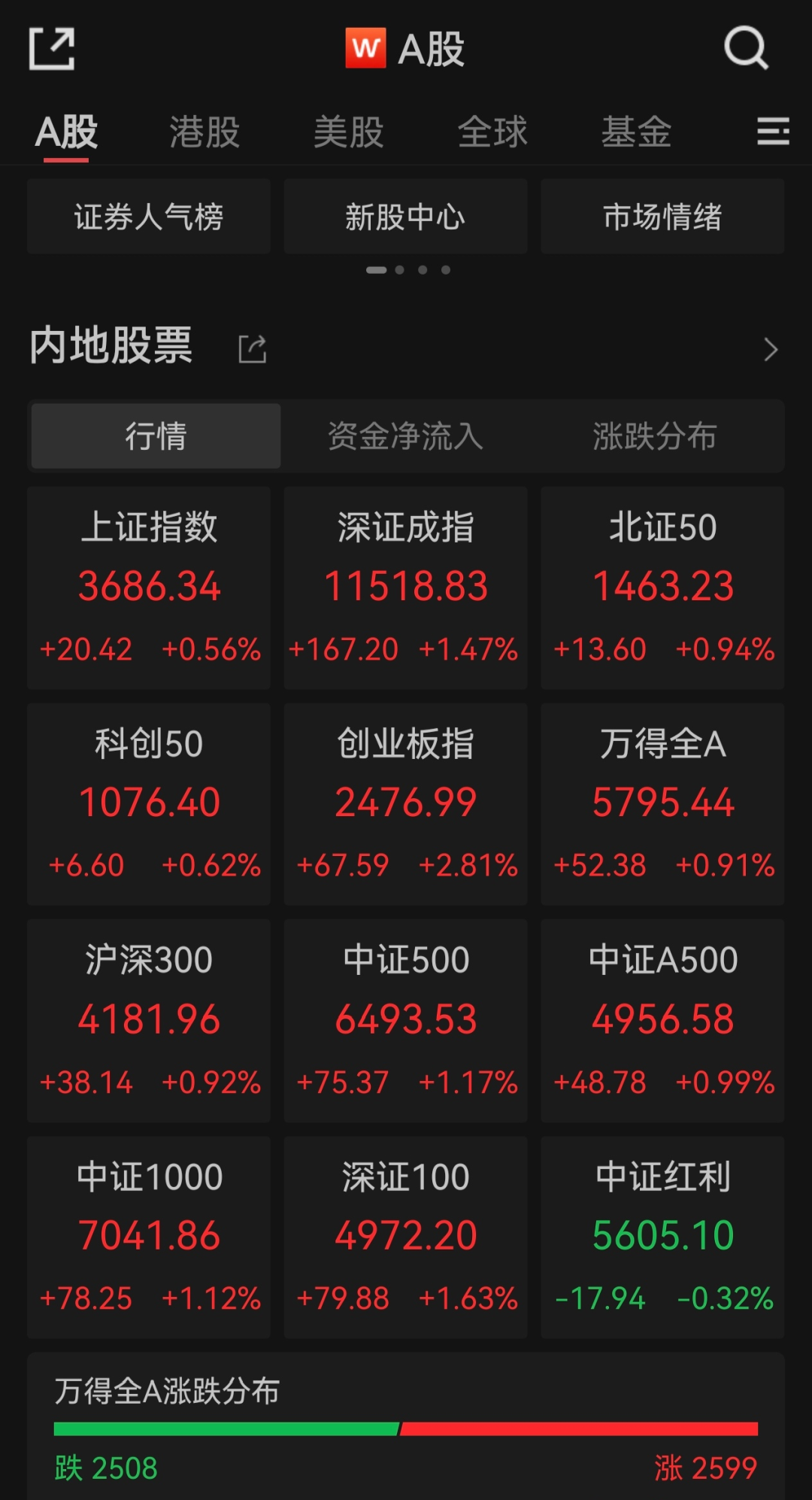Open 市场情绪
Viewport: 812px width, 1500px height.
(x=662, y=217)
